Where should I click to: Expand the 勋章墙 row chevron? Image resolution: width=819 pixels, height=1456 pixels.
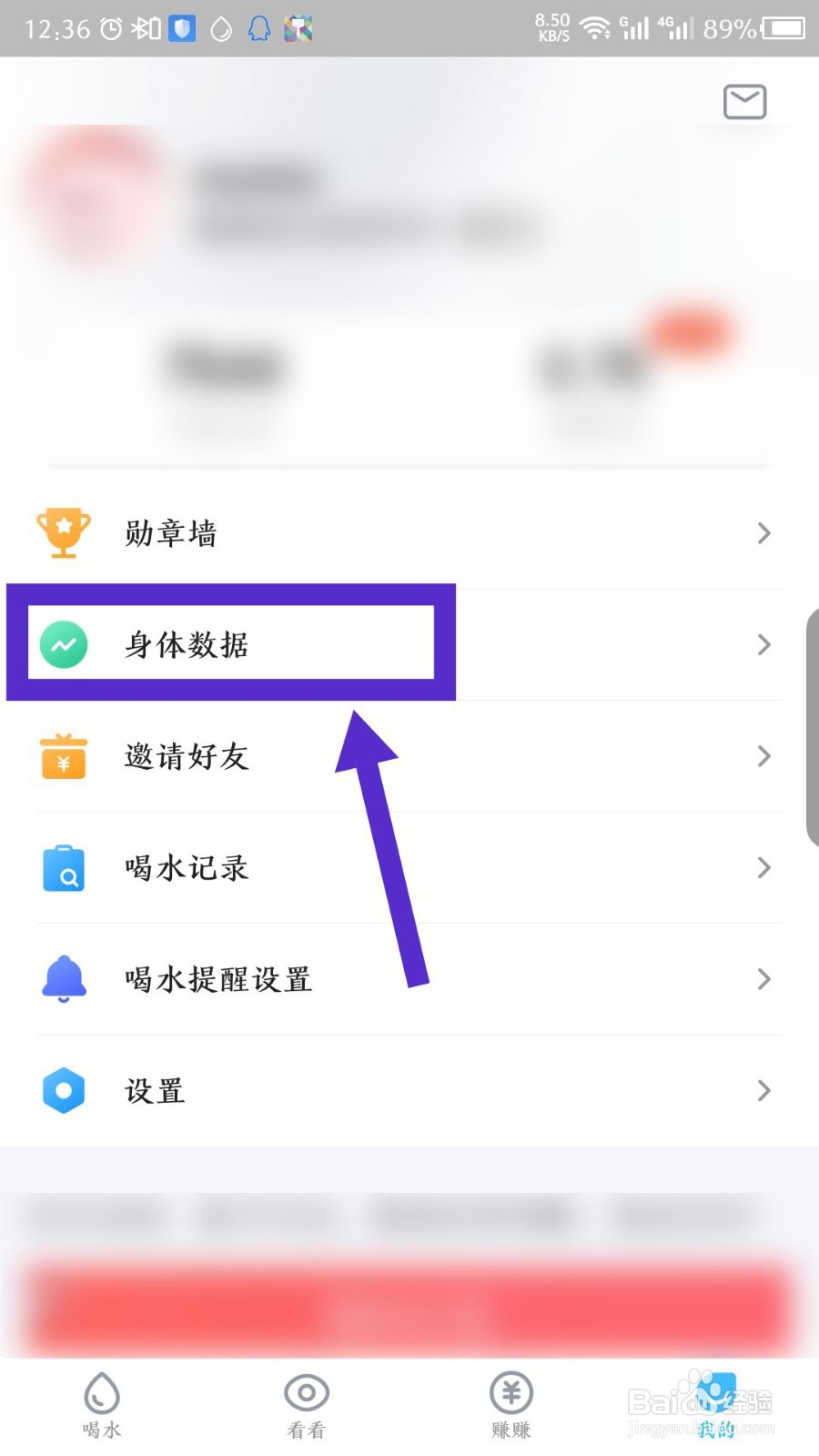pyautogui.click(x=763, y=533)
